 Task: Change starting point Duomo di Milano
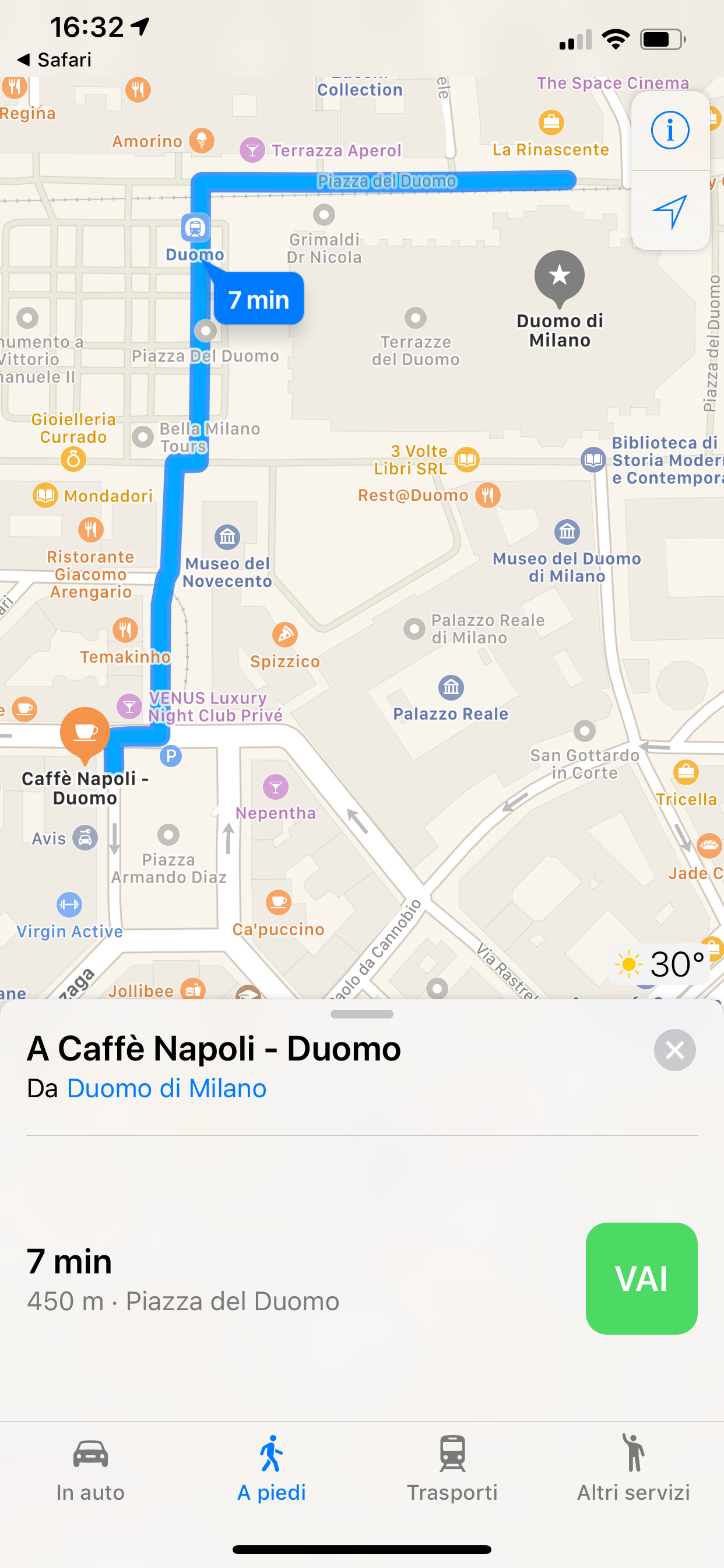(166, 1088)
